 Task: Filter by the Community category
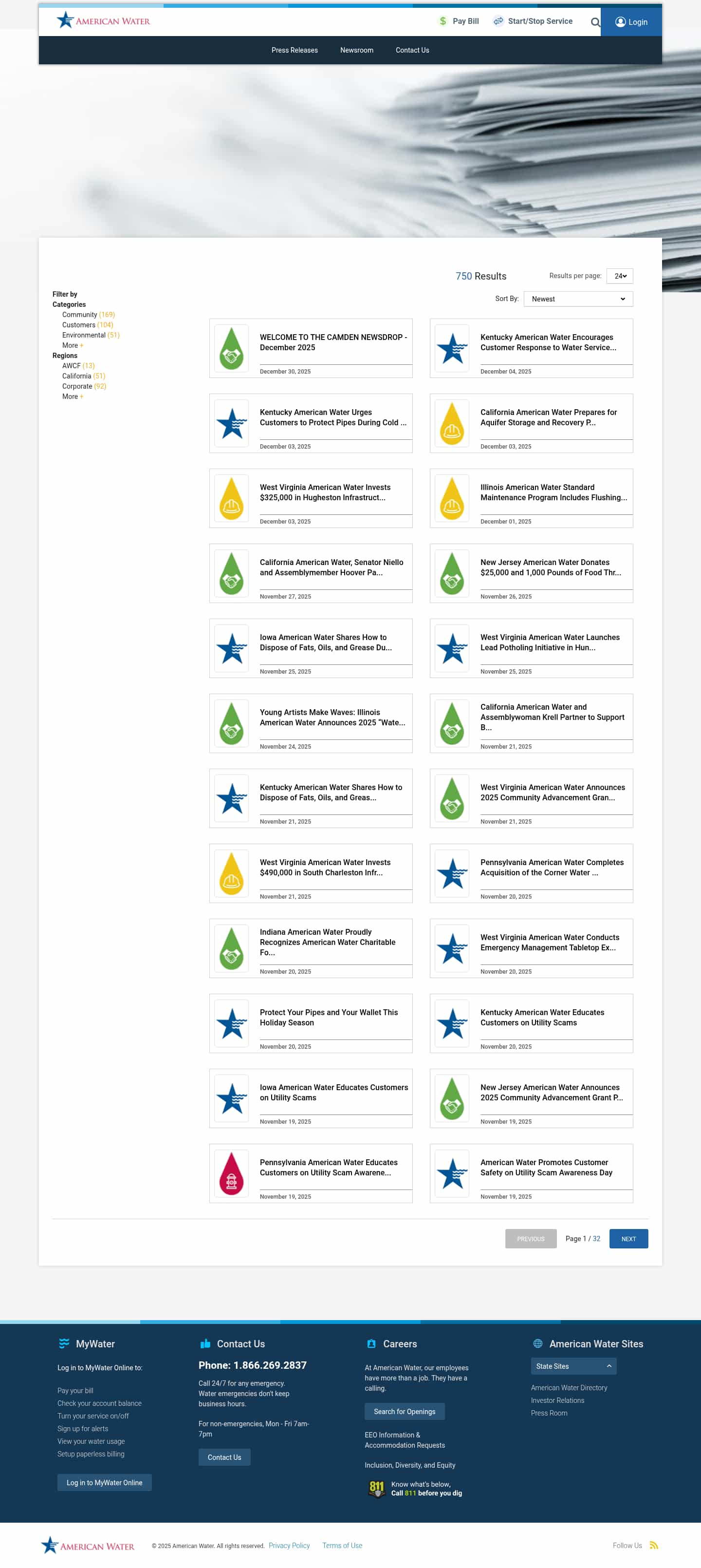[80, 315]
